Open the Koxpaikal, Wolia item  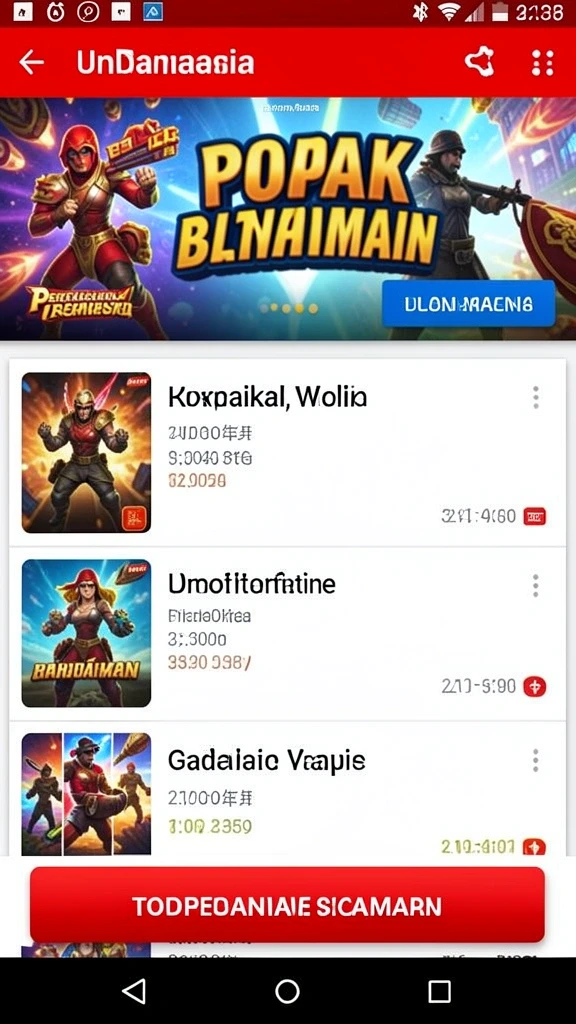point(288,453)
